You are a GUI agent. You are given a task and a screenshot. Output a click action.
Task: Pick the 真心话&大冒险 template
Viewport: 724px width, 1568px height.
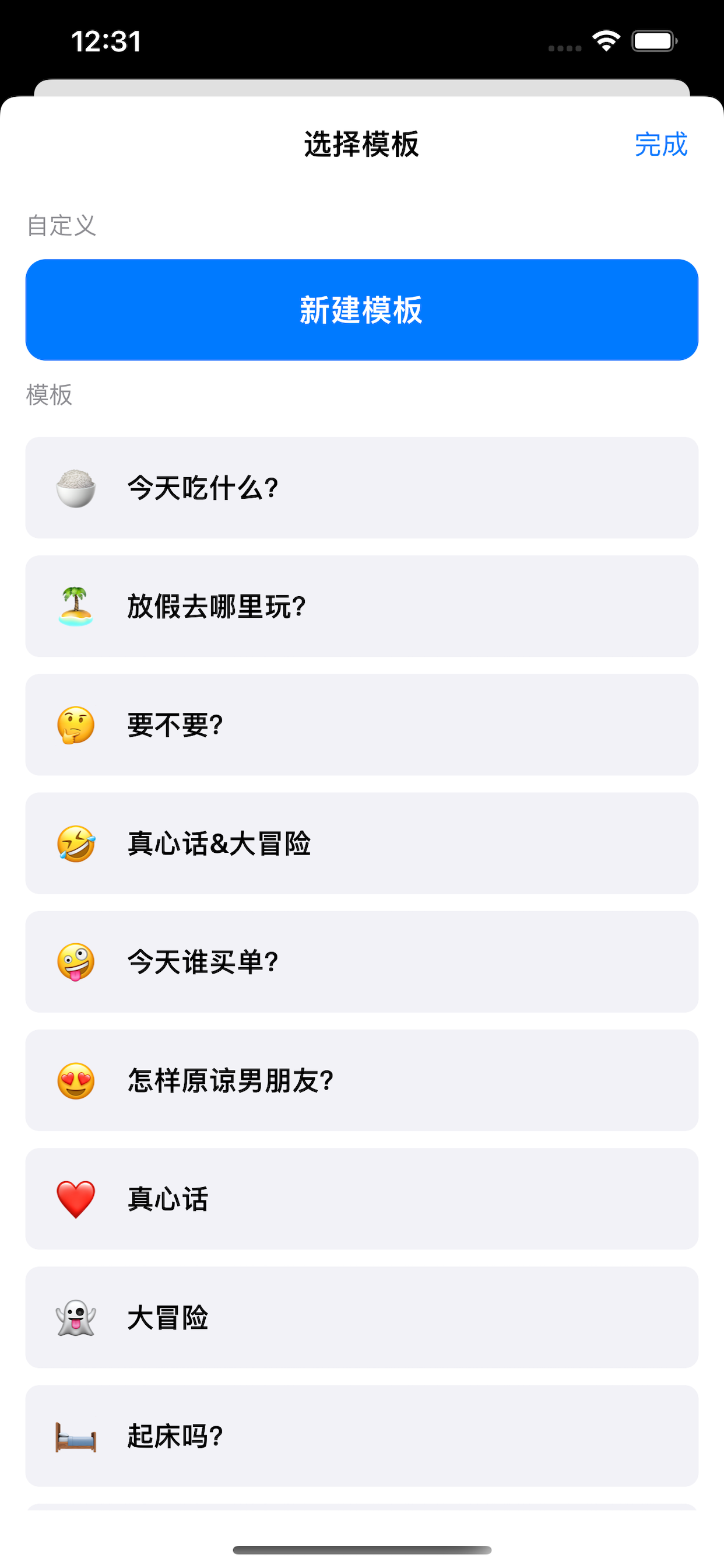pyautogui.click(x=361, y=843)
